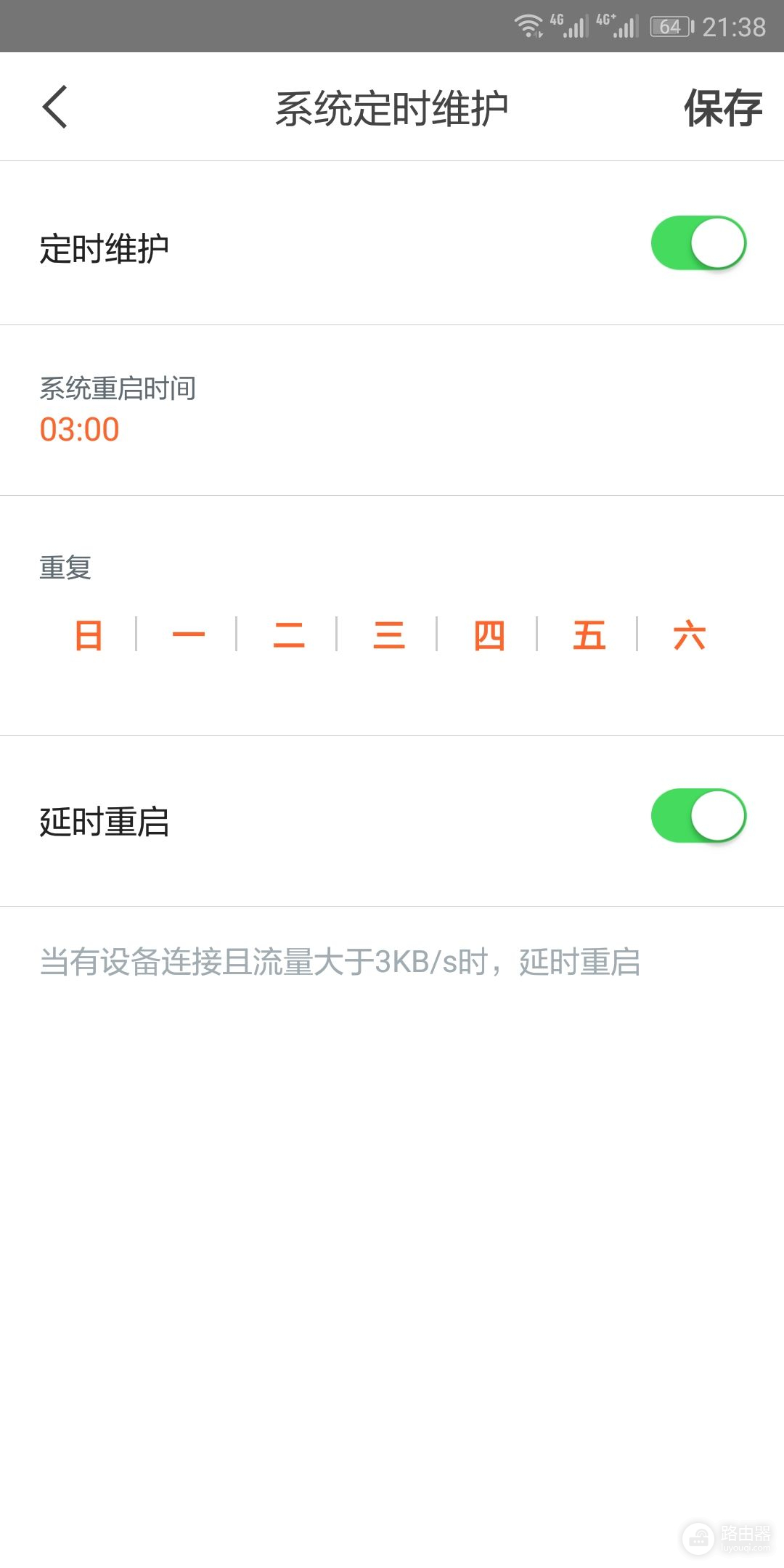Deselect 日 in the repeat days
Viewport: 784px width, 1568px height.
89,635
